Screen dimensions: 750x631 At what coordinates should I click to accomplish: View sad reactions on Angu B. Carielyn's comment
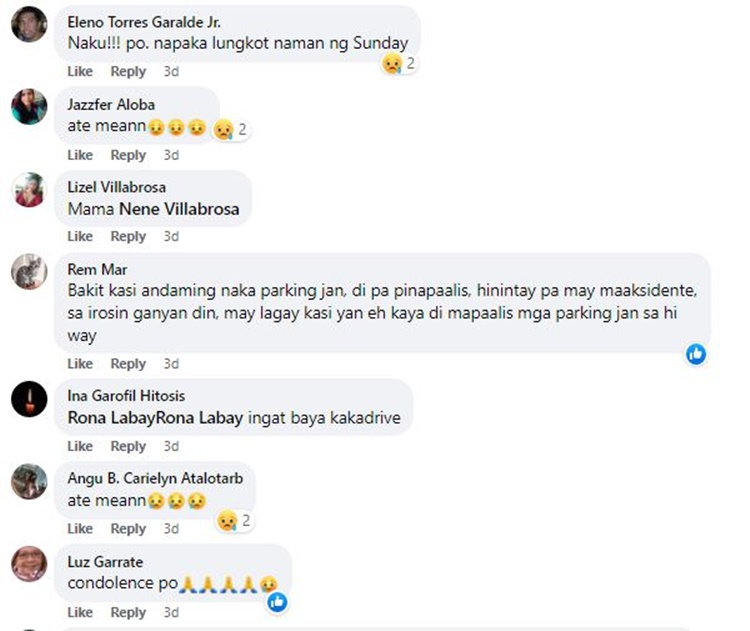[232, 520]
